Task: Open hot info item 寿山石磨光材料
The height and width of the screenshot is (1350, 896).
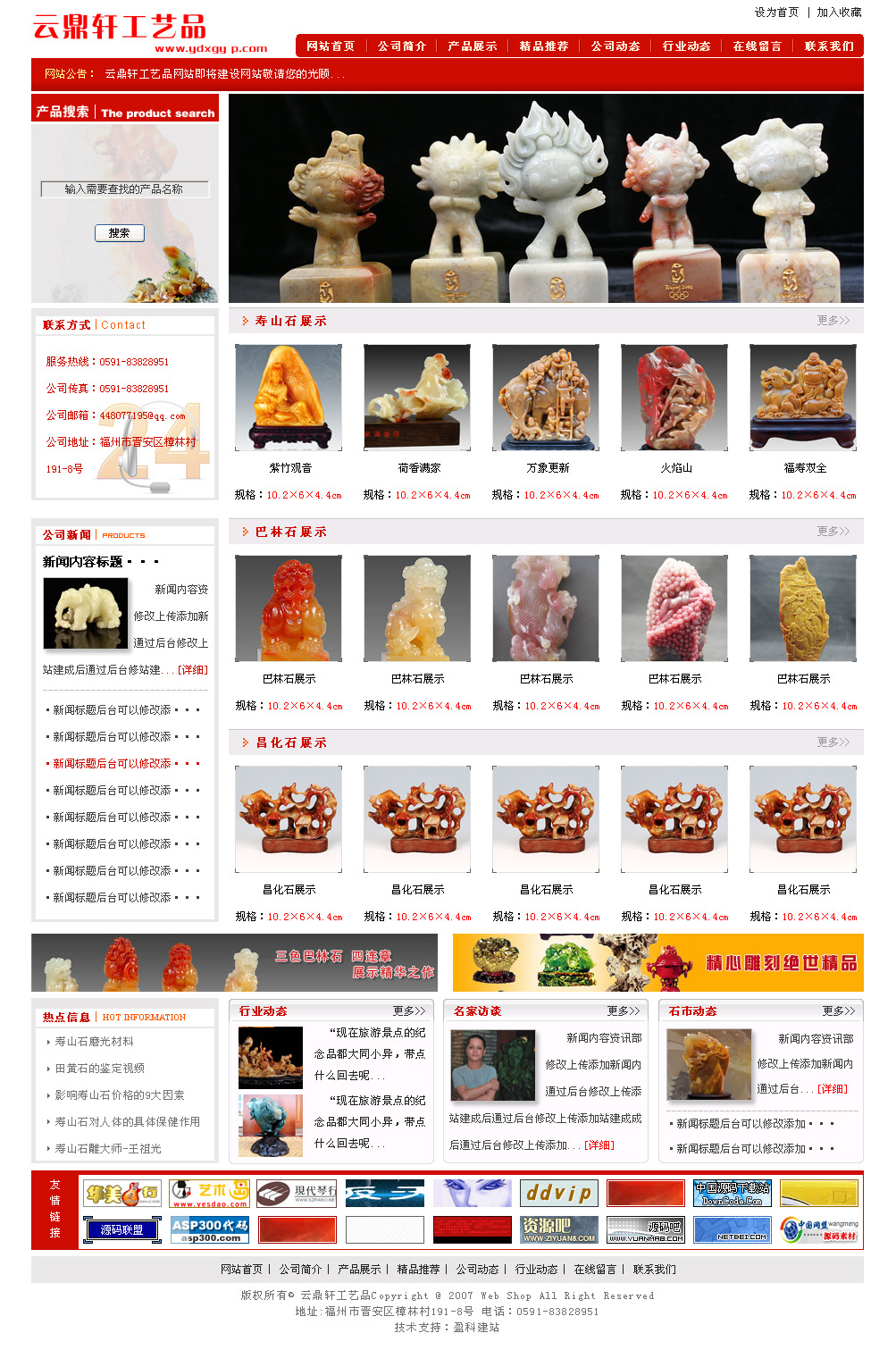Action: tap(94, 1042)
